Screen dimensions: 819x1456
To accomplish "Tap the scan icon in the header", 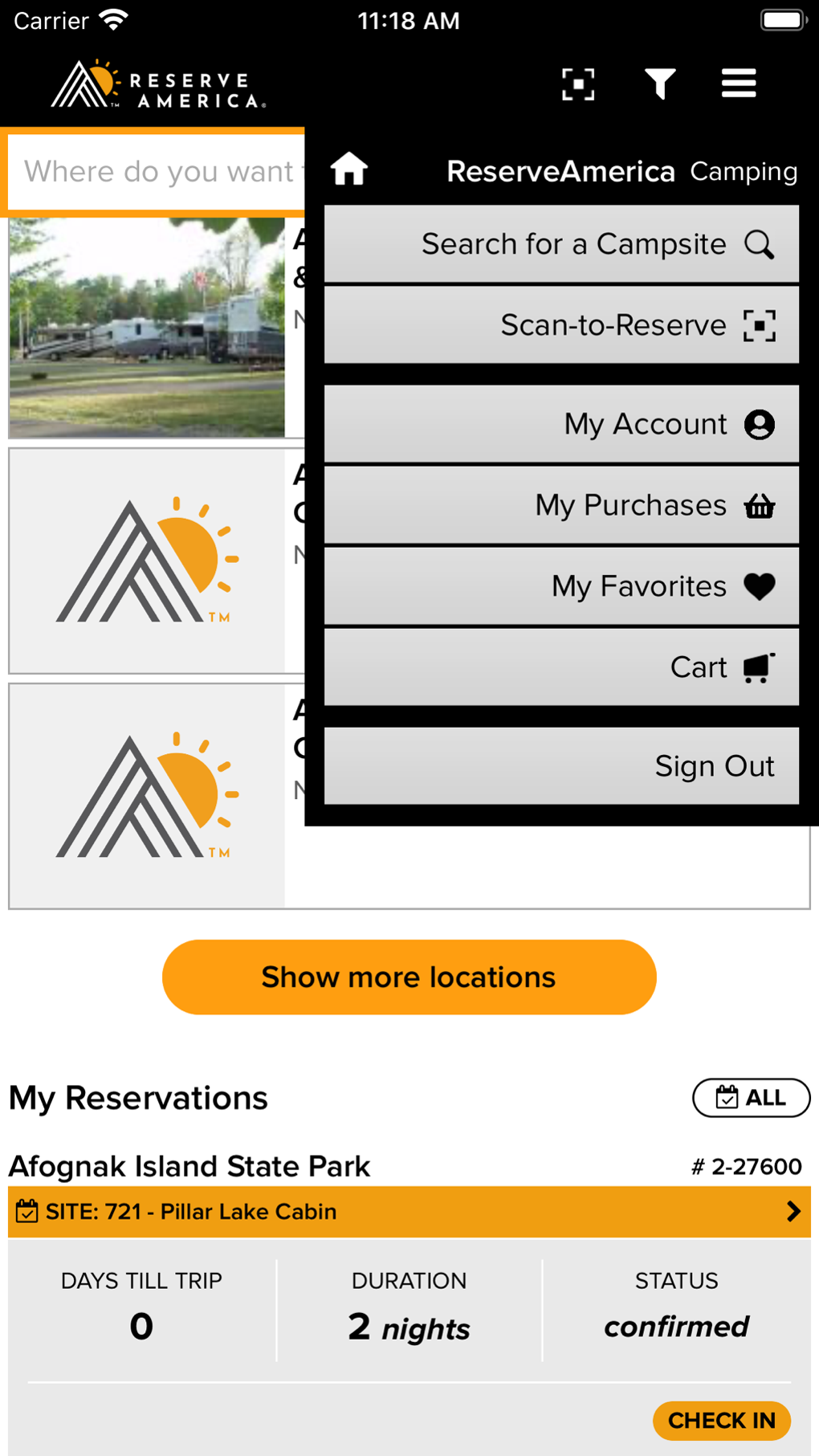I will (x=578, y=84).
